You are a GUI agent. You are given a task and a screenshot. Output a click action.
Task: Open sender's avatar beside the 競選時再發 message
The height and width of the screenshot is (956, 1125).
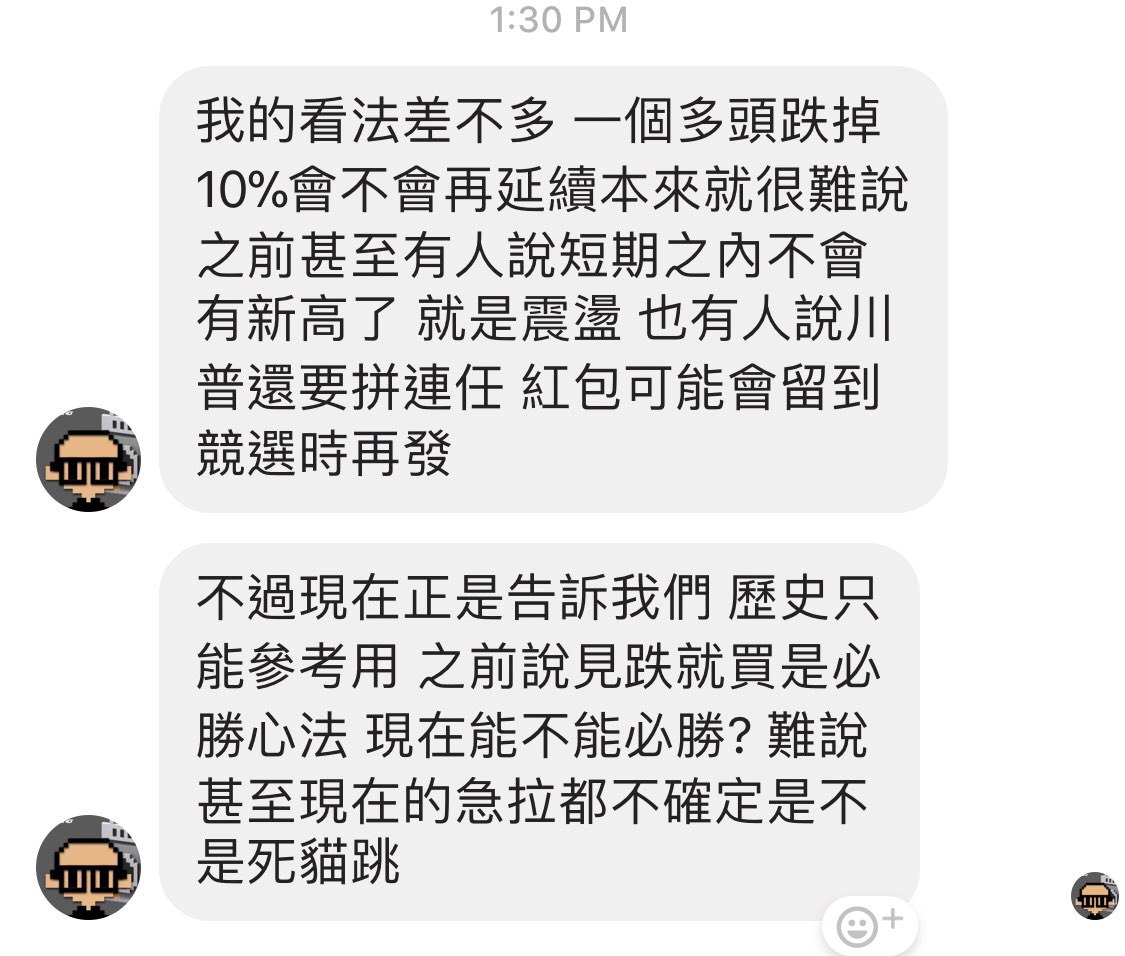pos(88,459)
